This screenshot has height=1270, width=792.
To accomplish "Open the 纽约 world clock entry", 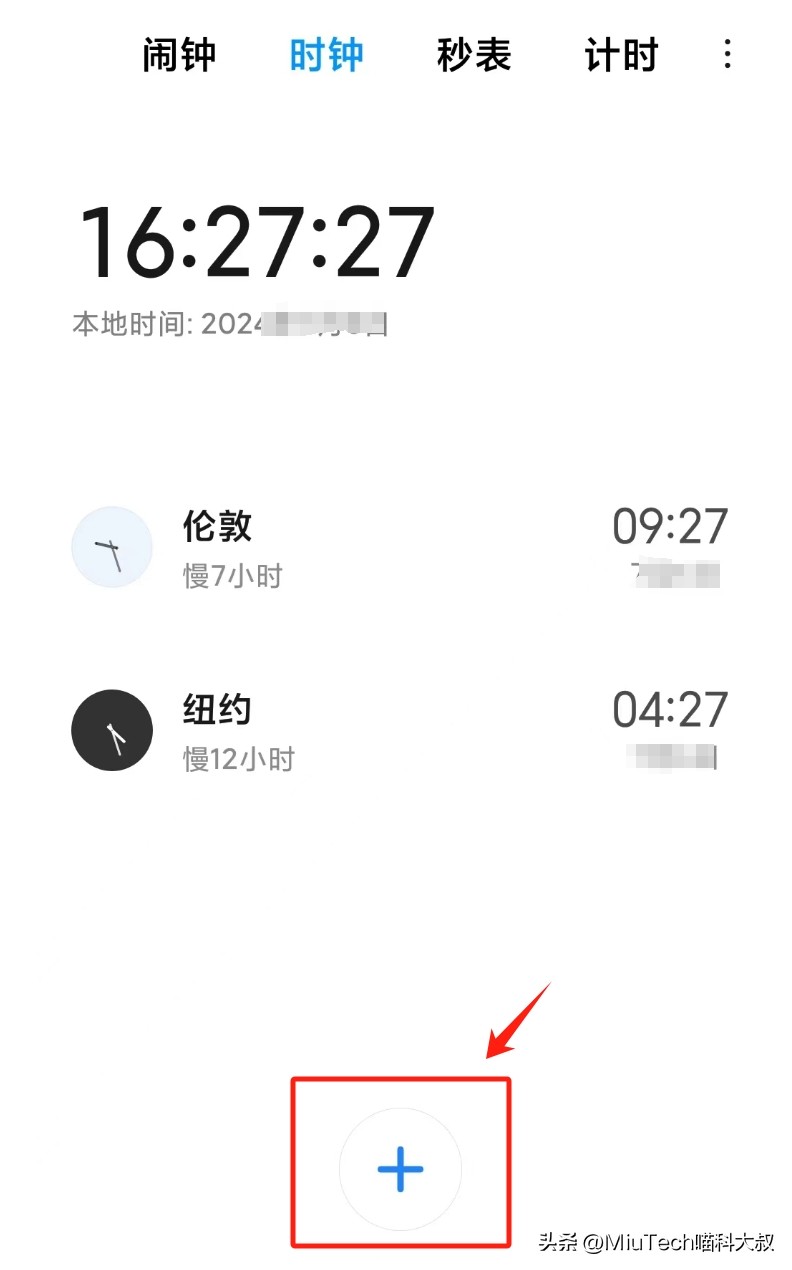I will (396, 730).
